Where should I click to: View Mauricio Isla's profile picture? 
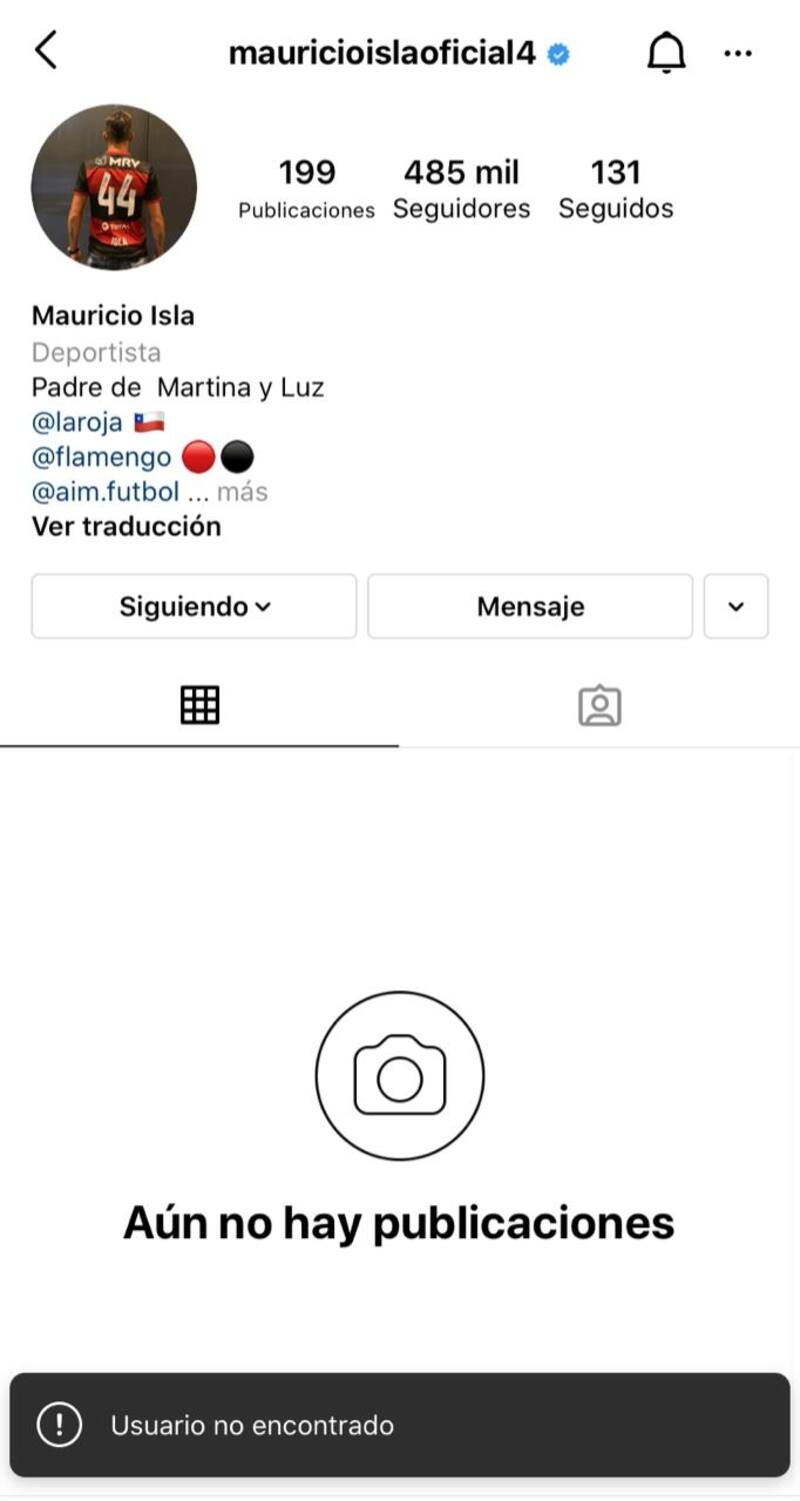(114, 187)
